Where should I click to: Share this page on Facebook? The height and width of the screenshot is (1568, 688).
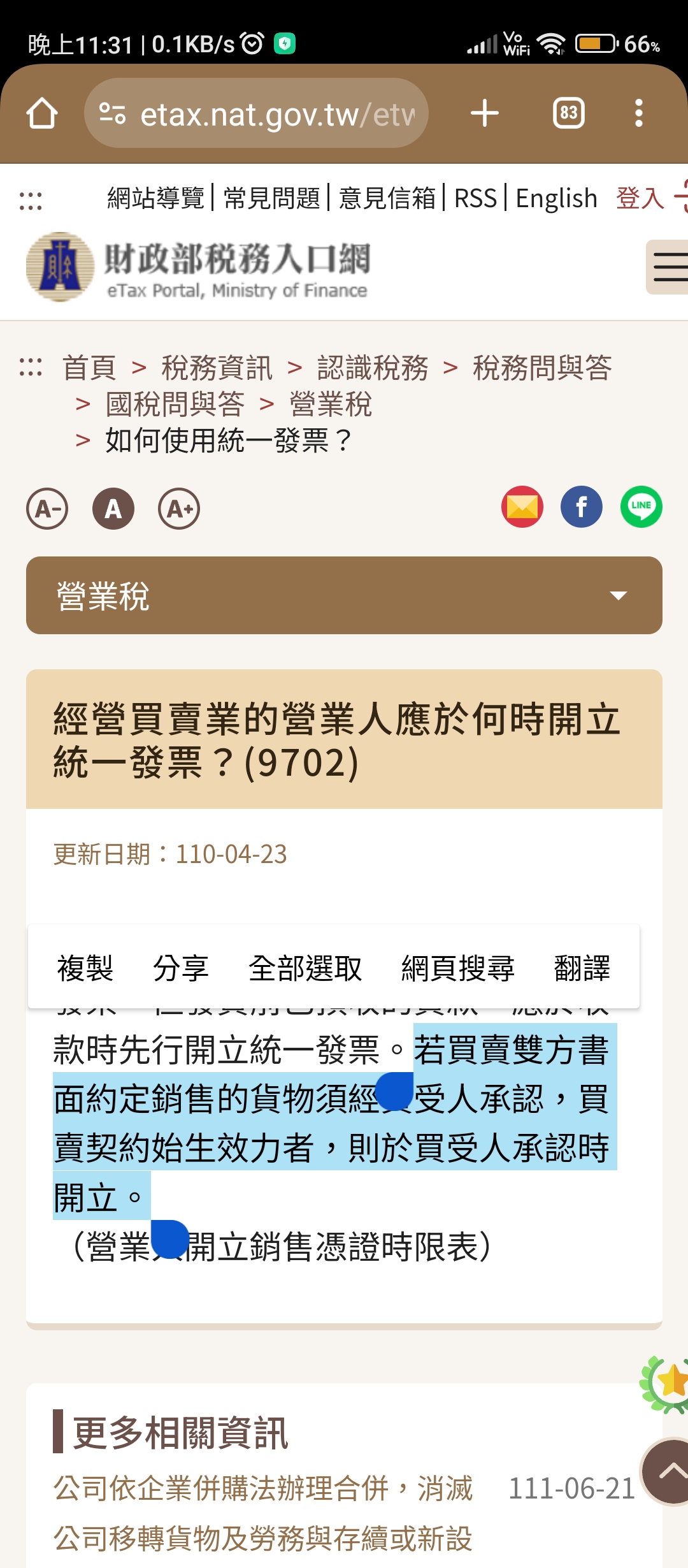581,507
